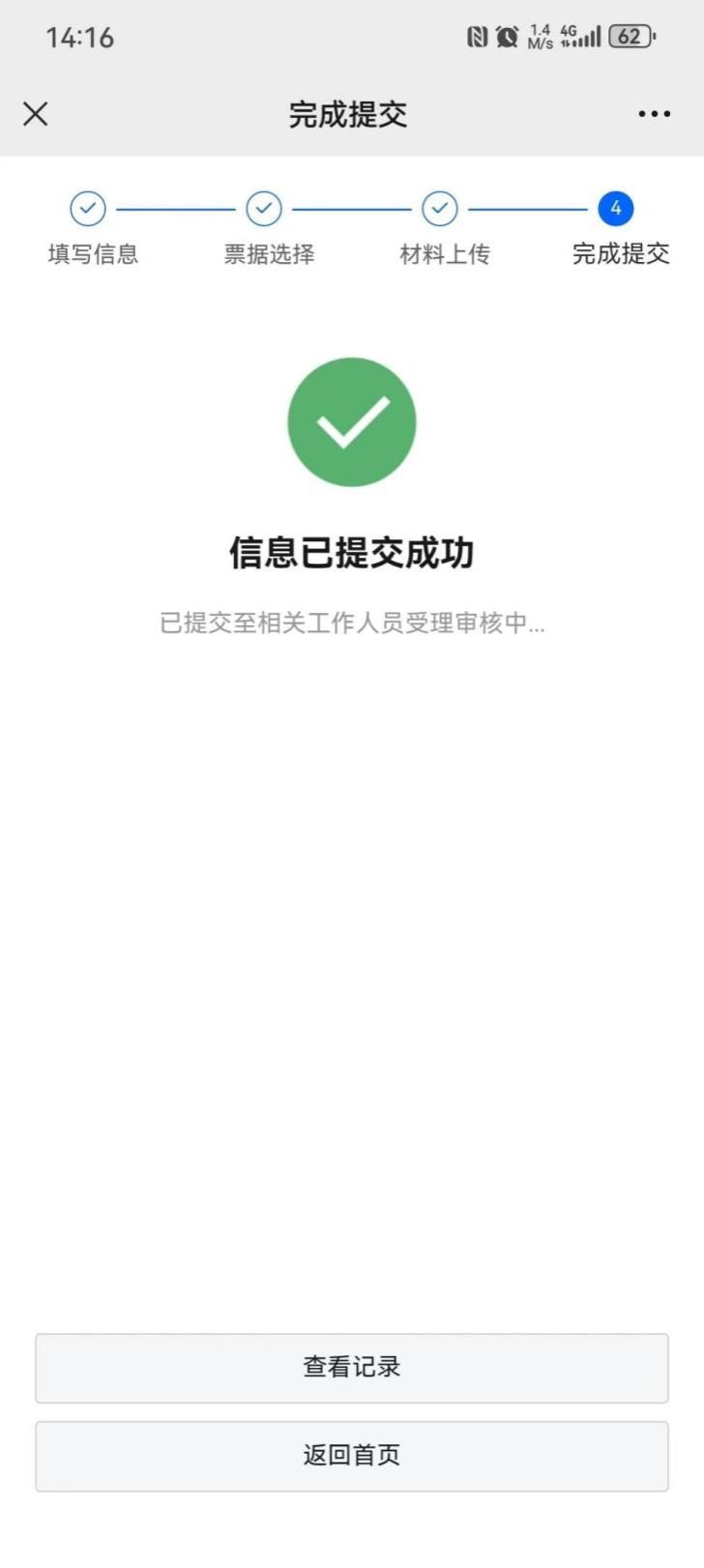The image size is (704, 1568).
Task: Open the three-dot overflow menu
Action: (x=654, y=114)
